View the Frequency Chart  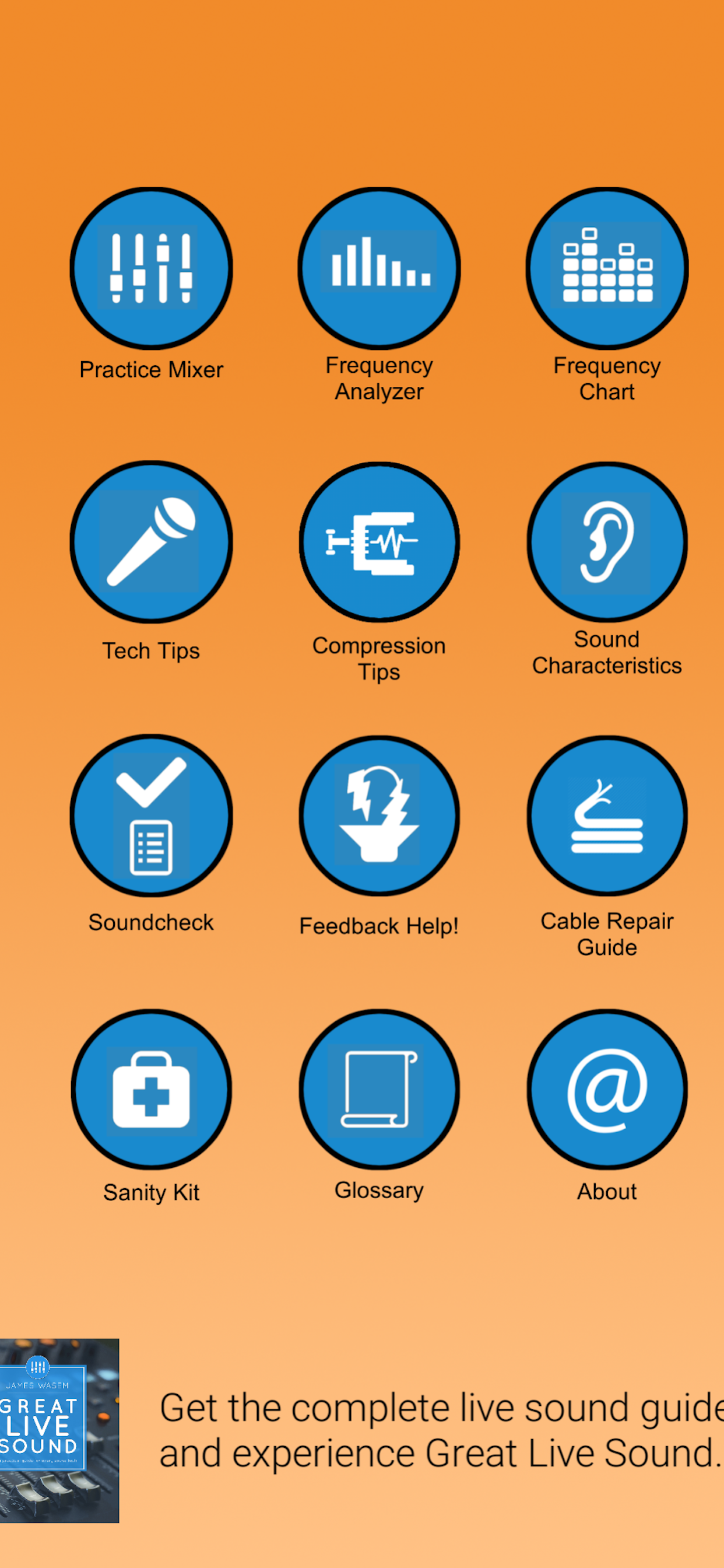(607, 268)
